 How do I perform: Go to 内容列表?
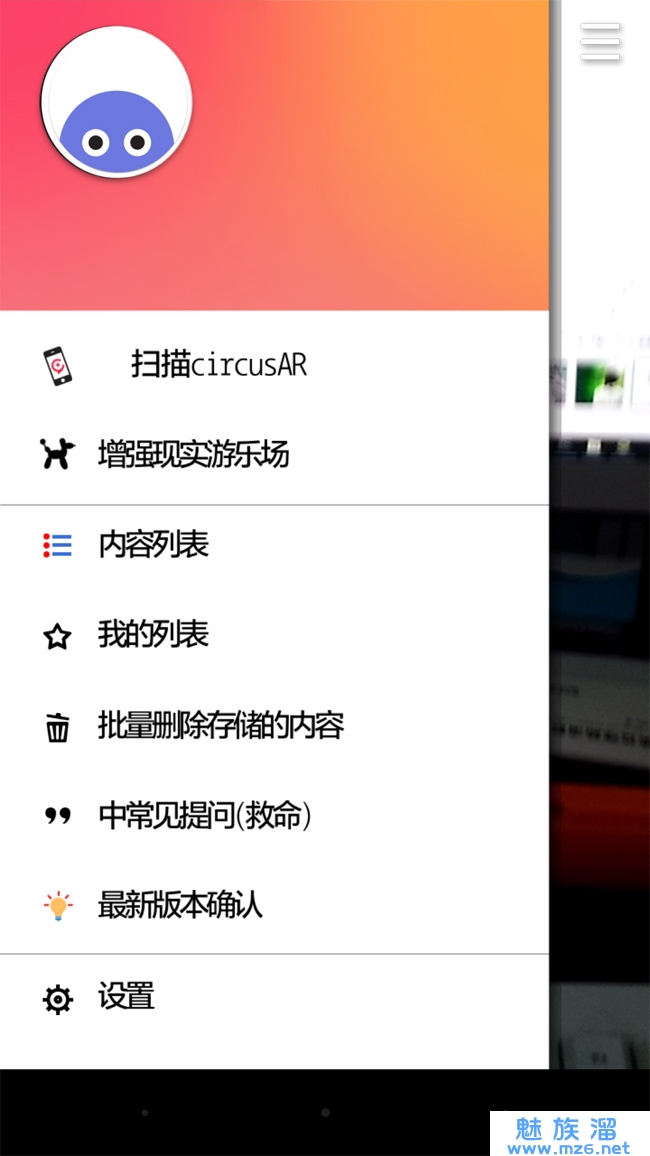153,545
